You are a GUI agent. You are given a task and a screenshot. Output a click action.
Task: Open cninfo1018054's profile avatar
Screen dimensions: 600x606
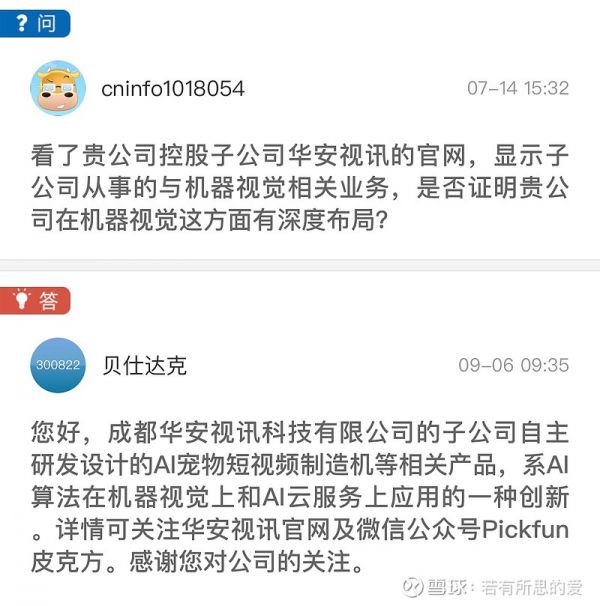[x=58, y=88]
